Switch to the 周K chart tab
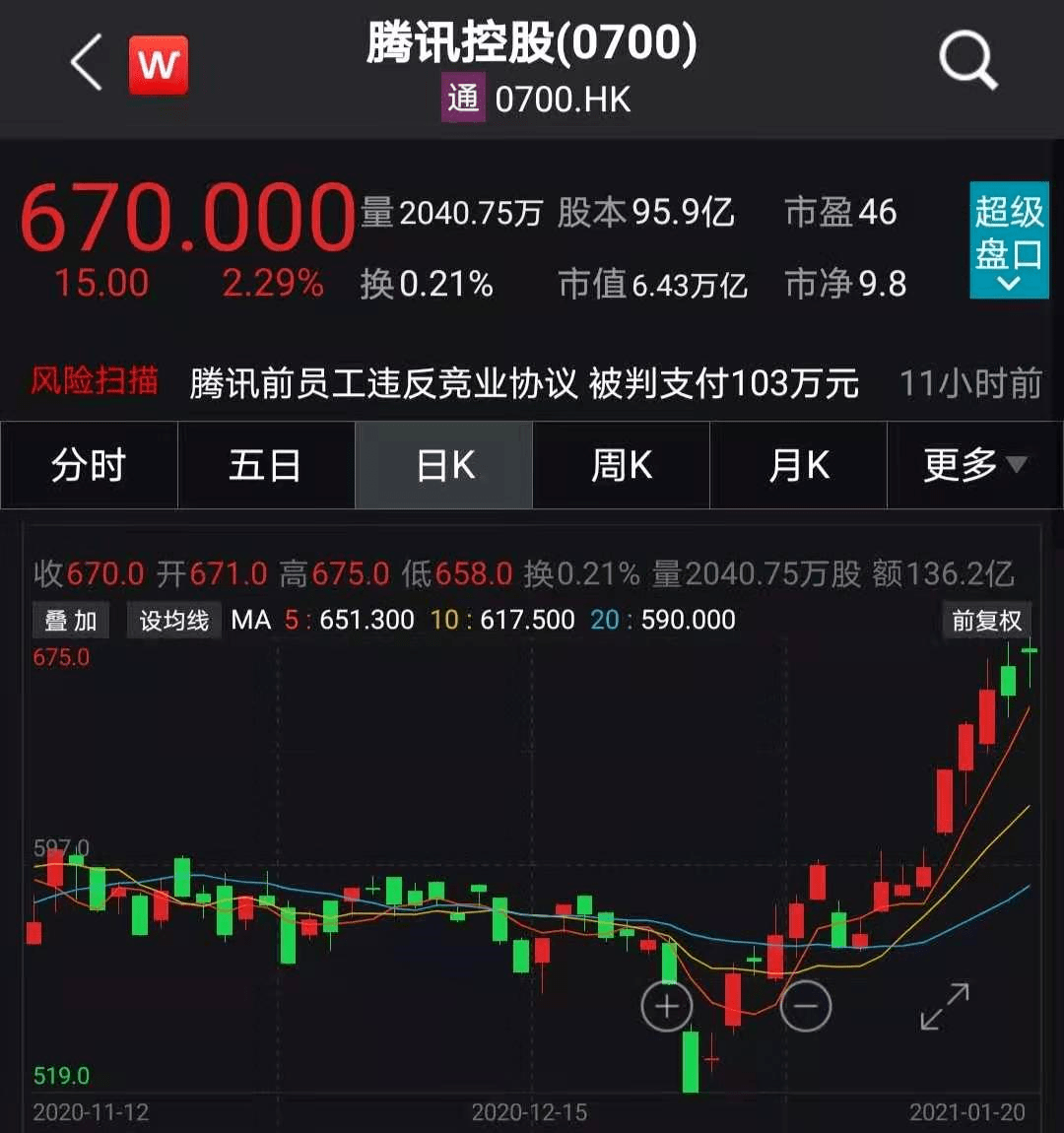1064x1133 pixels. [621, 465]
